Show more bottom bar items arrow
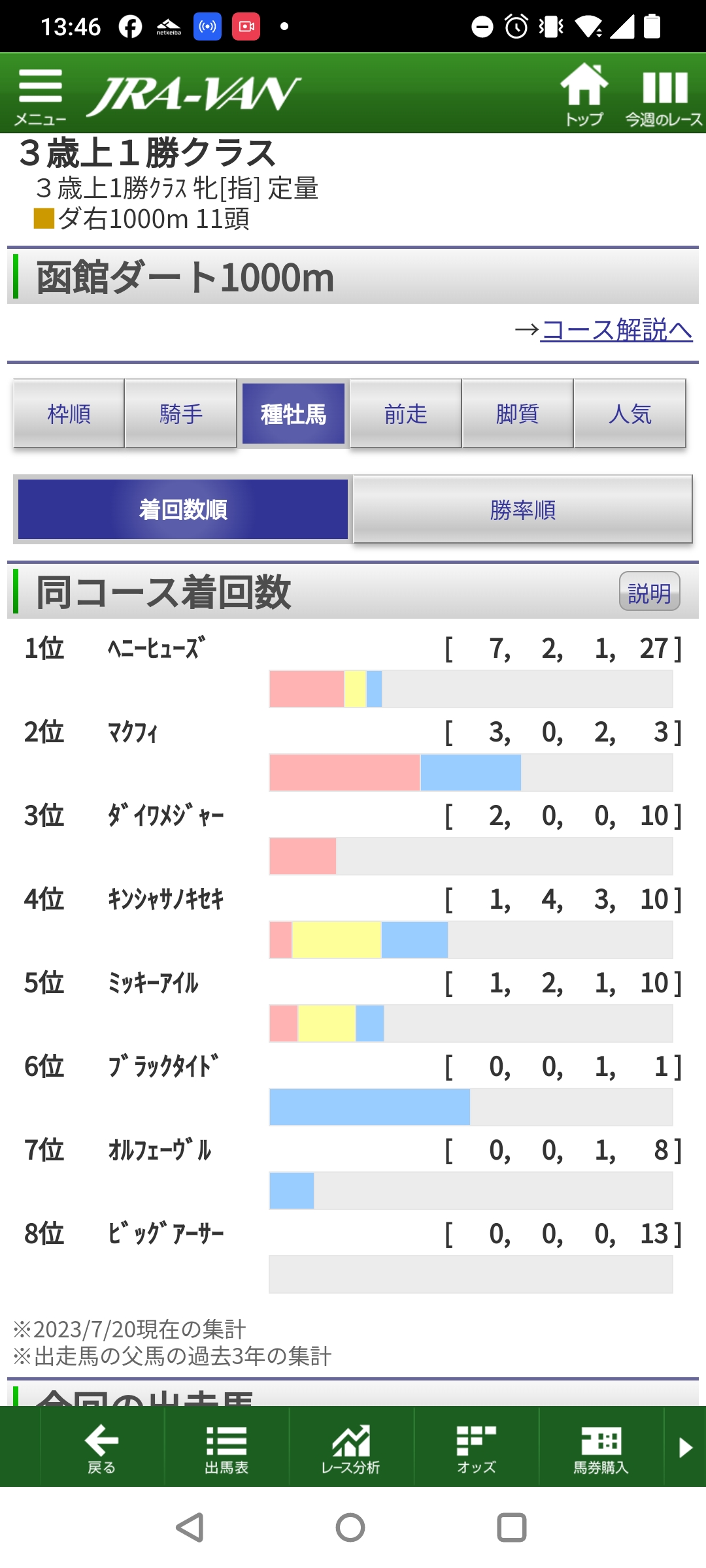This screenshot has width=706, height=1568. click(685, 1448)
